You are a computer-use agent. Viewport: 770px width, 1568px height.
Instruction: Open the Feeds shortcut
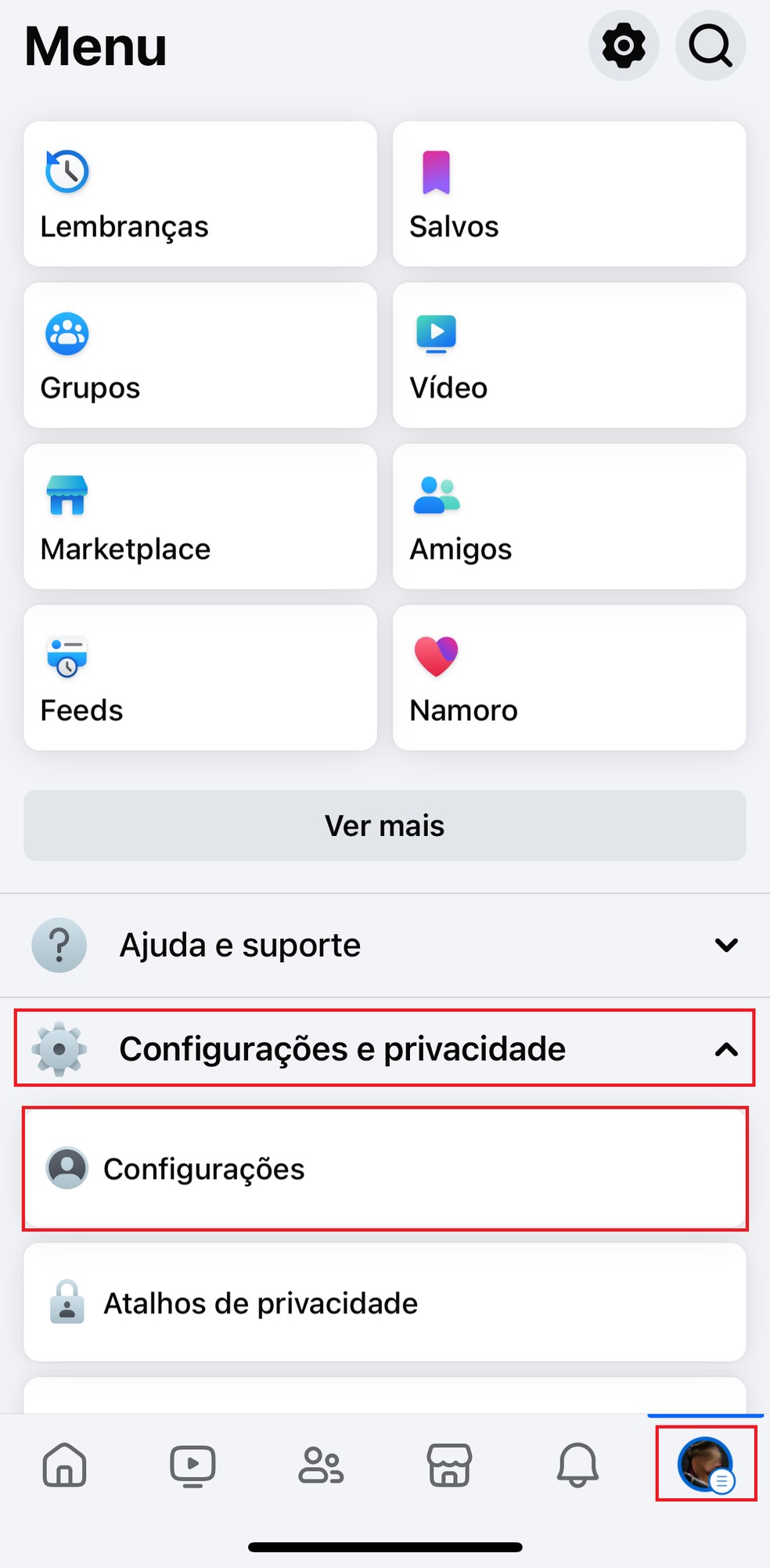pos(200,677)
